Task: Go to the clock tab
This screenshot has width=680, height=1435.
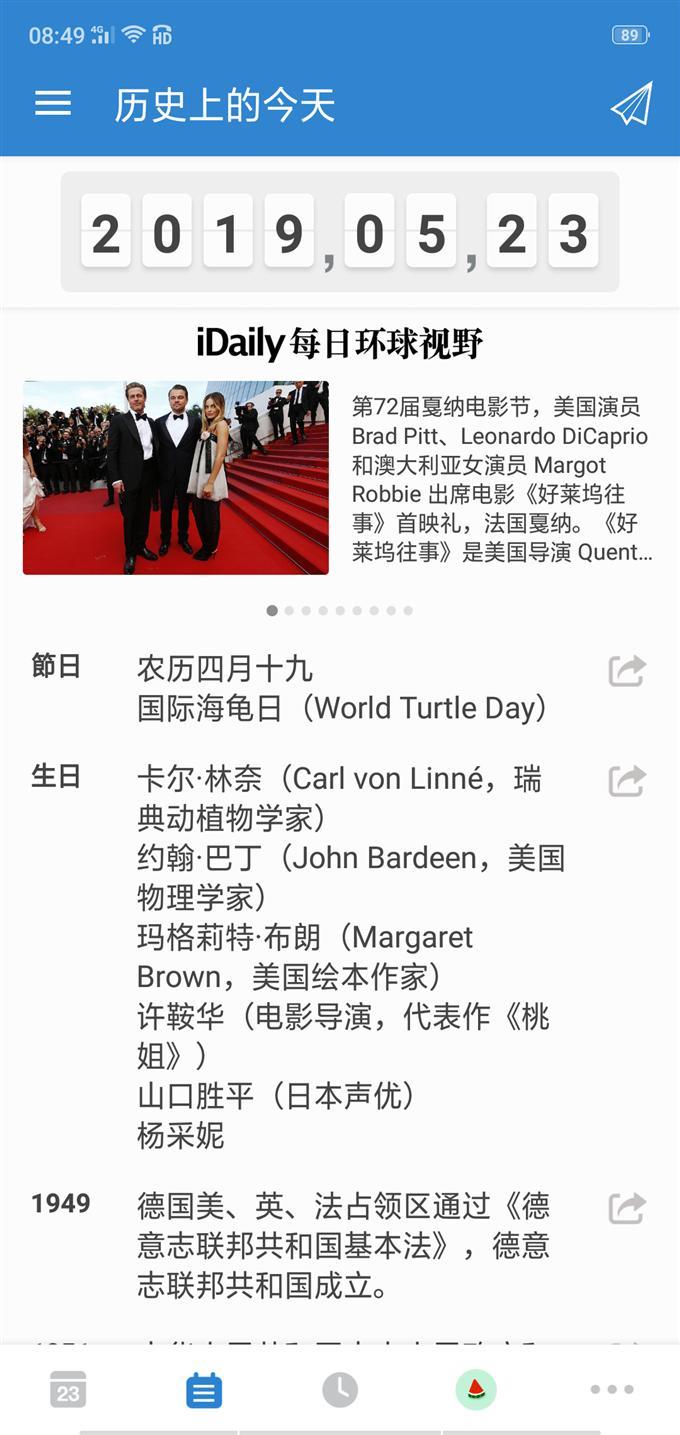Action: click(x=340, y=1390)
